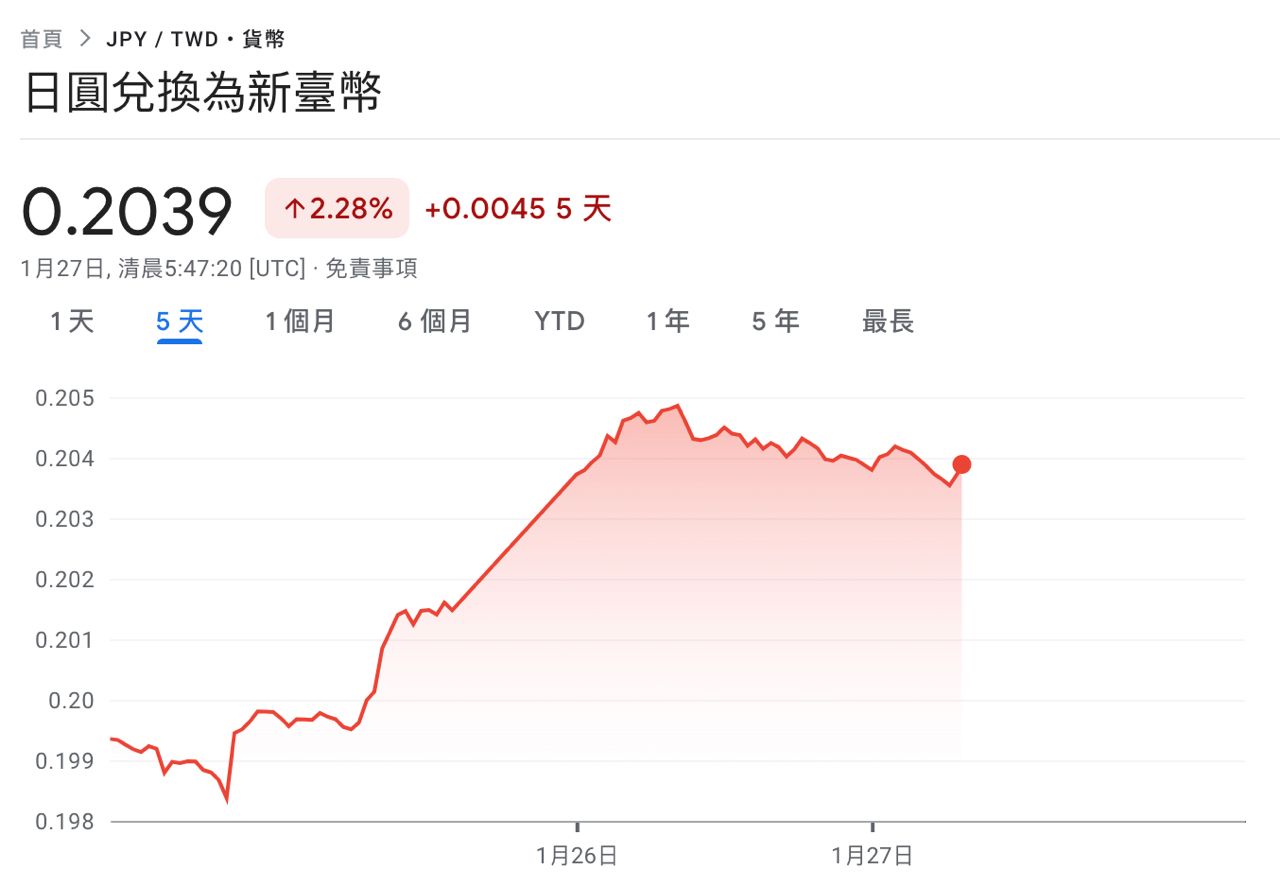View the YTD range
This screenshot has width=1280, height=888.
point(559,321)
